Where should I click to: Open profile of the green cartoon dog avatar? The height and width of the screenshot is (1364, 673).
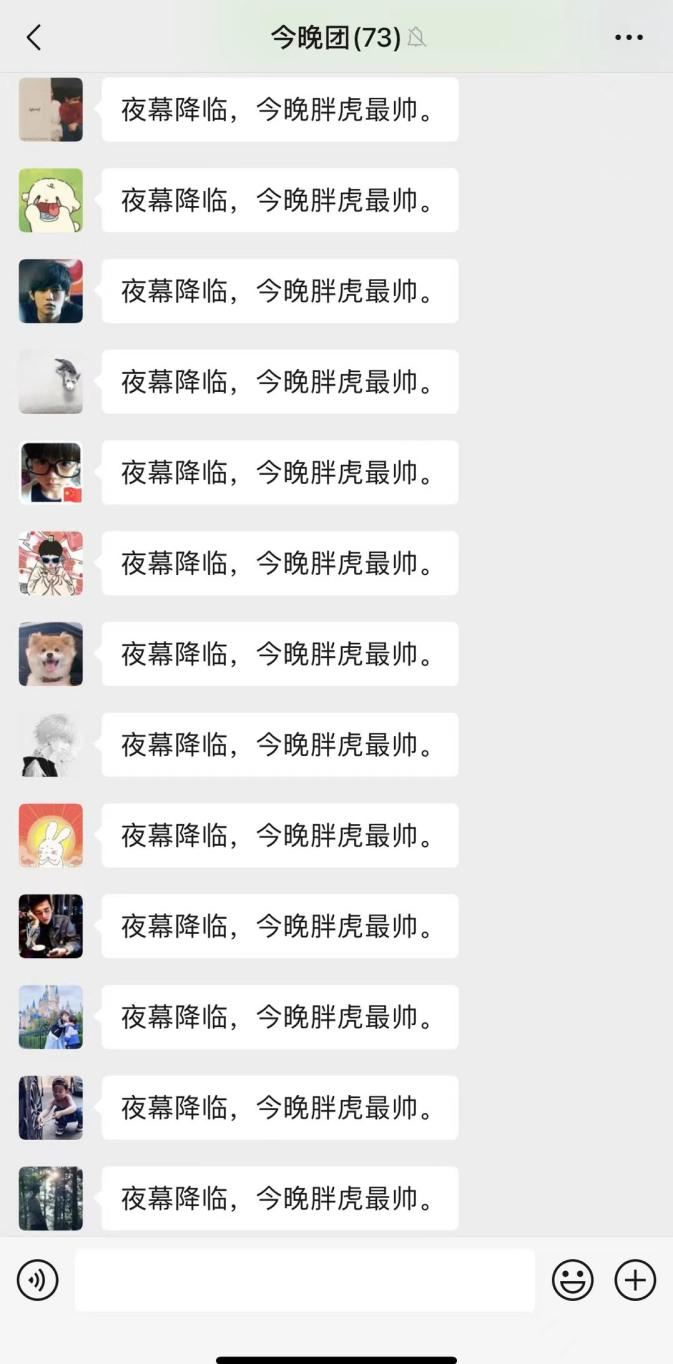(x=51, y=200)
